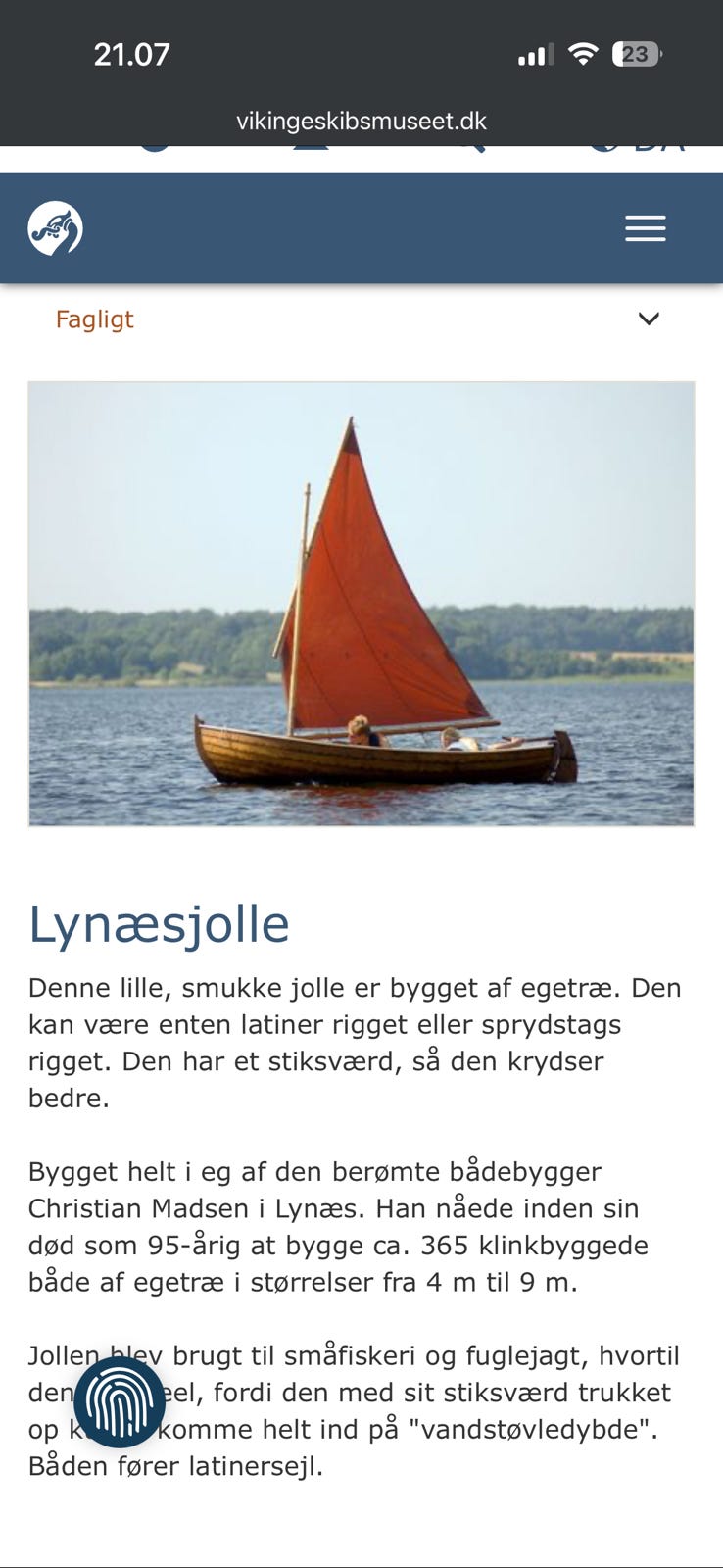723x1568 pixels.
Task: Click the clock showing 21.07
Action: pos(132,57)
